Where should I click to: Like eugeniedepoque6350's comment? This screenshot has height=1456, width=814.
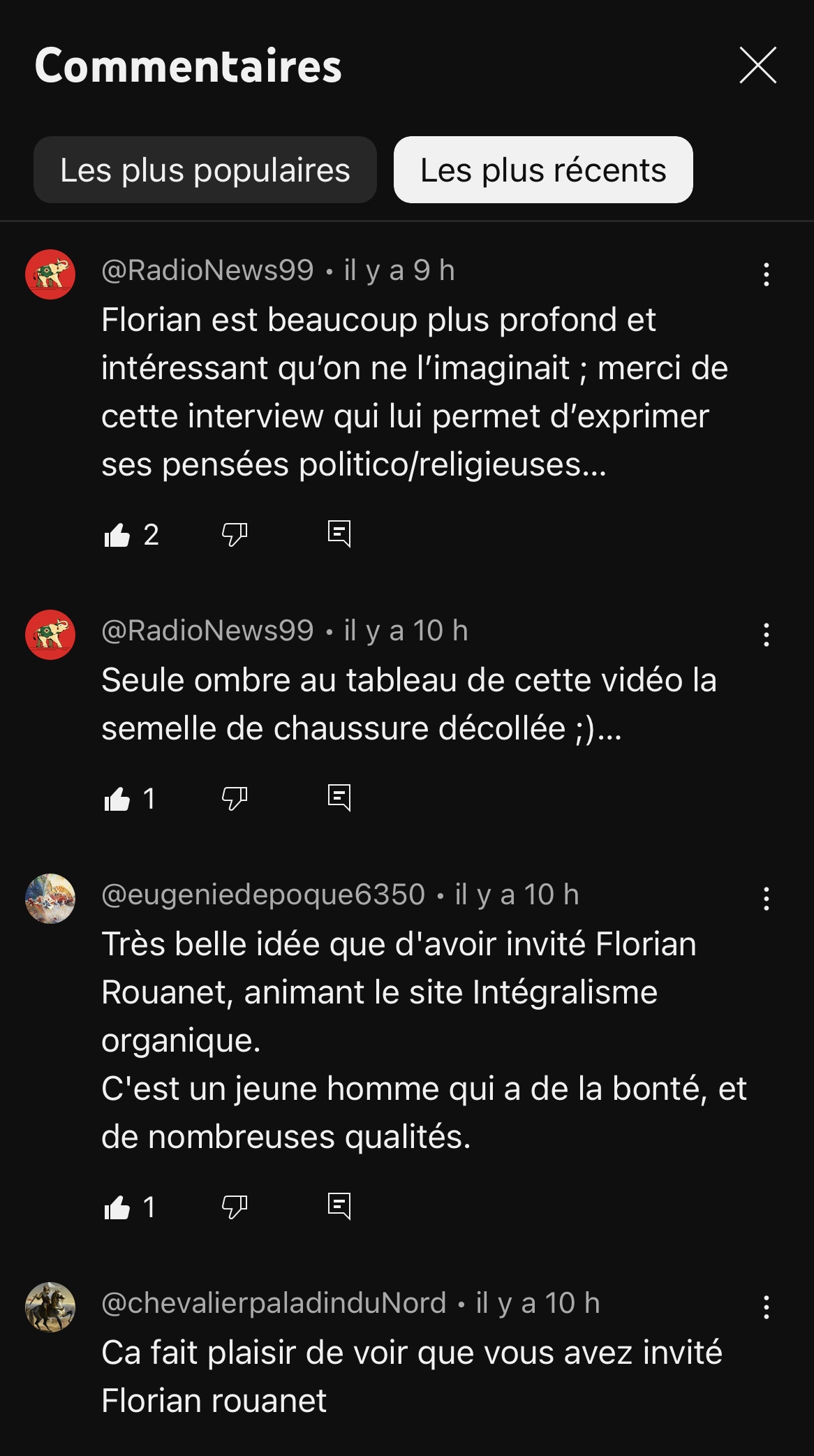(x=117, y=1207)
